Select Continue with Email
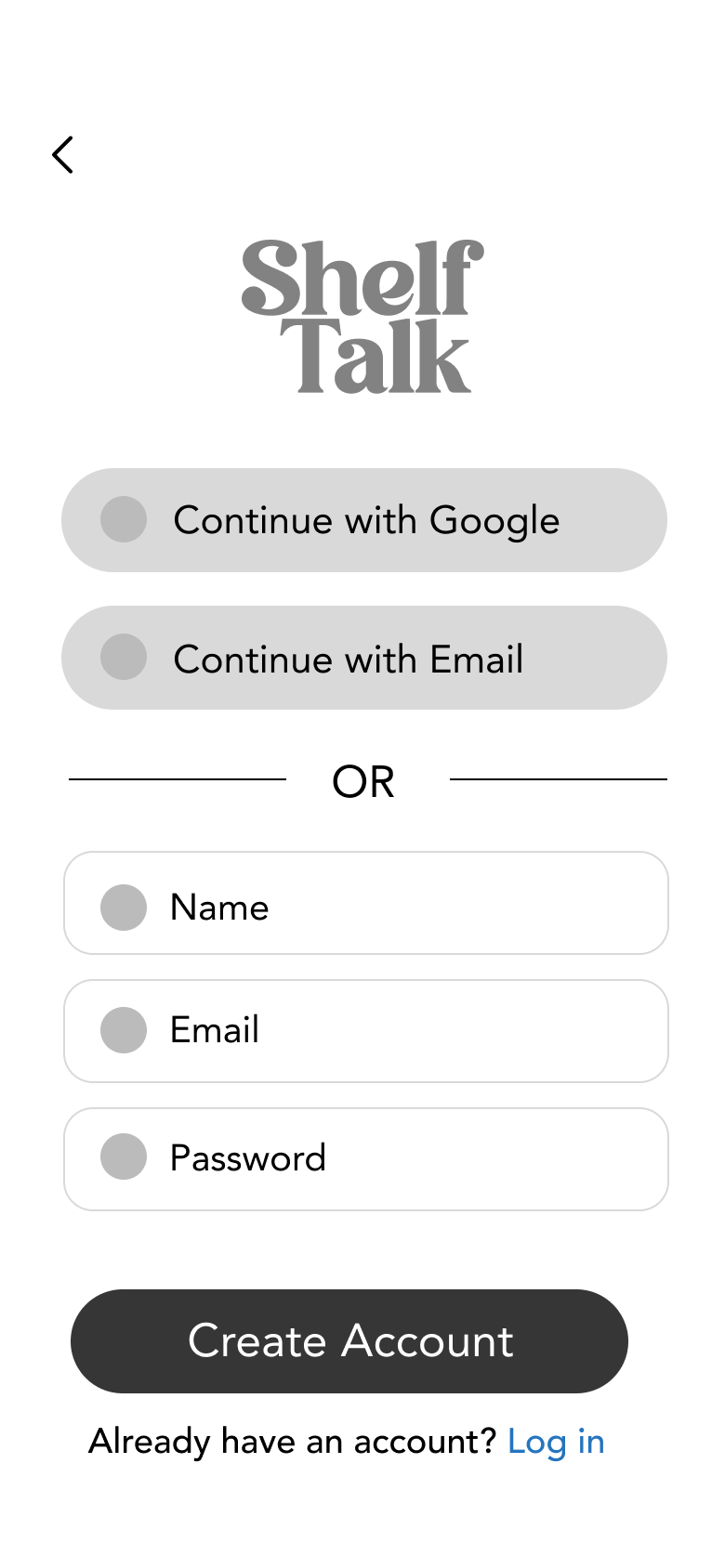Viewport: 725px width, 1568px height. pos(364,658)
